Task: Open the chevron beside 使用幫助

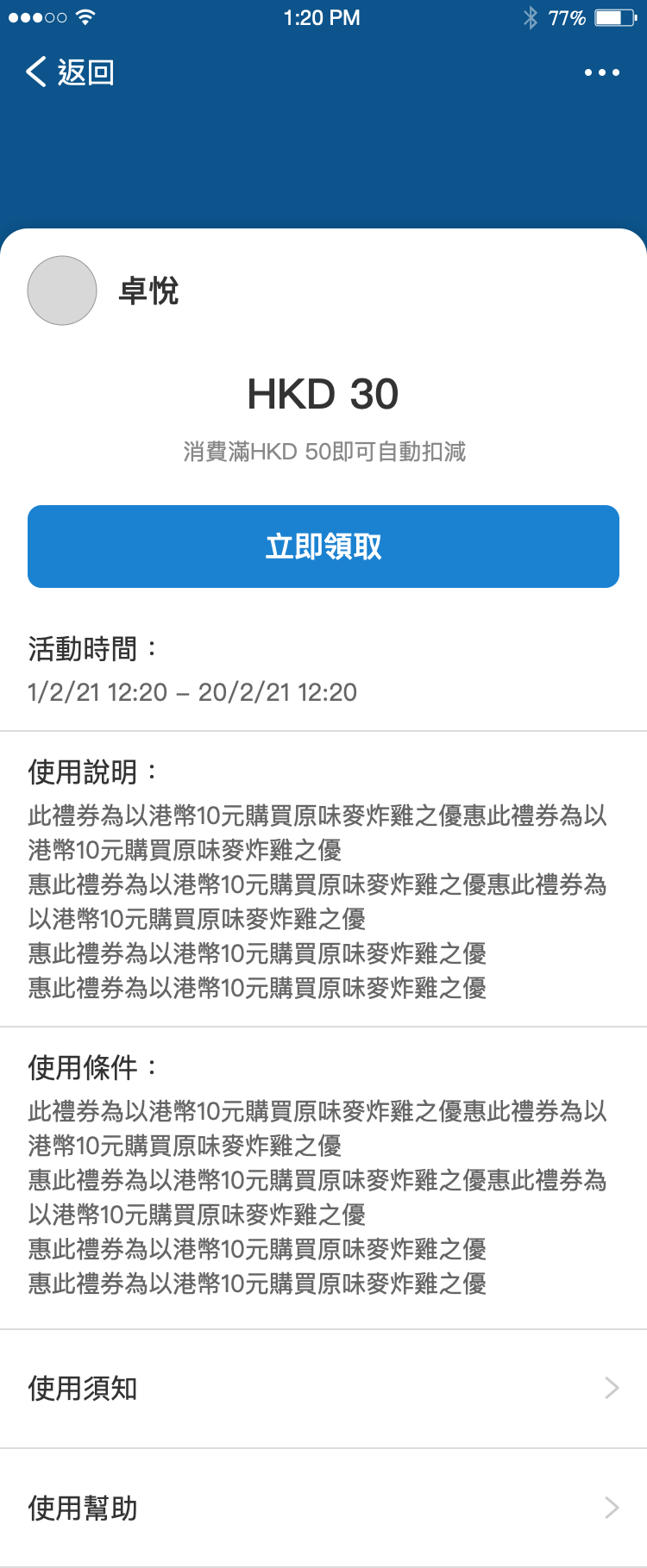Action: 612,1509
